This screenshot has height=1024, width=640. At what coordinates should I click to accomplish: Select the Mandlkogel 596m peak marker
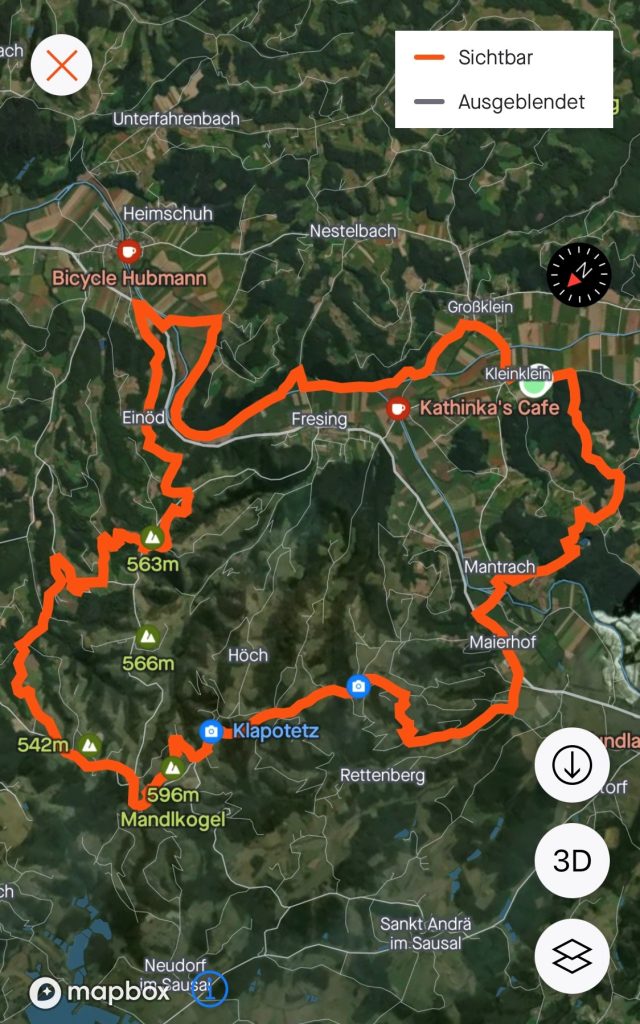click(x=173, y=768)
